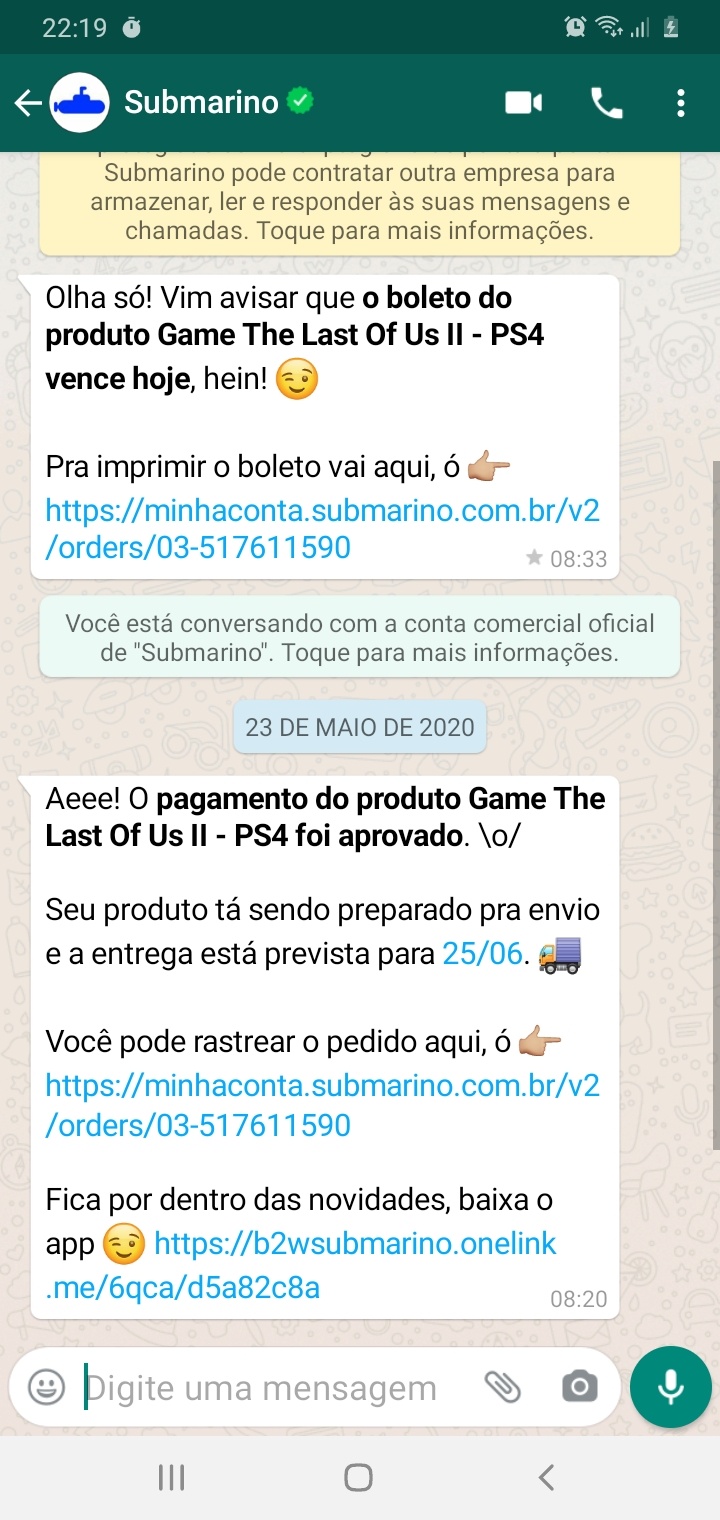Screen dimensions: 720x1520
Task: Attach a file with the paperclip
Action: (x=503, y=1387)
